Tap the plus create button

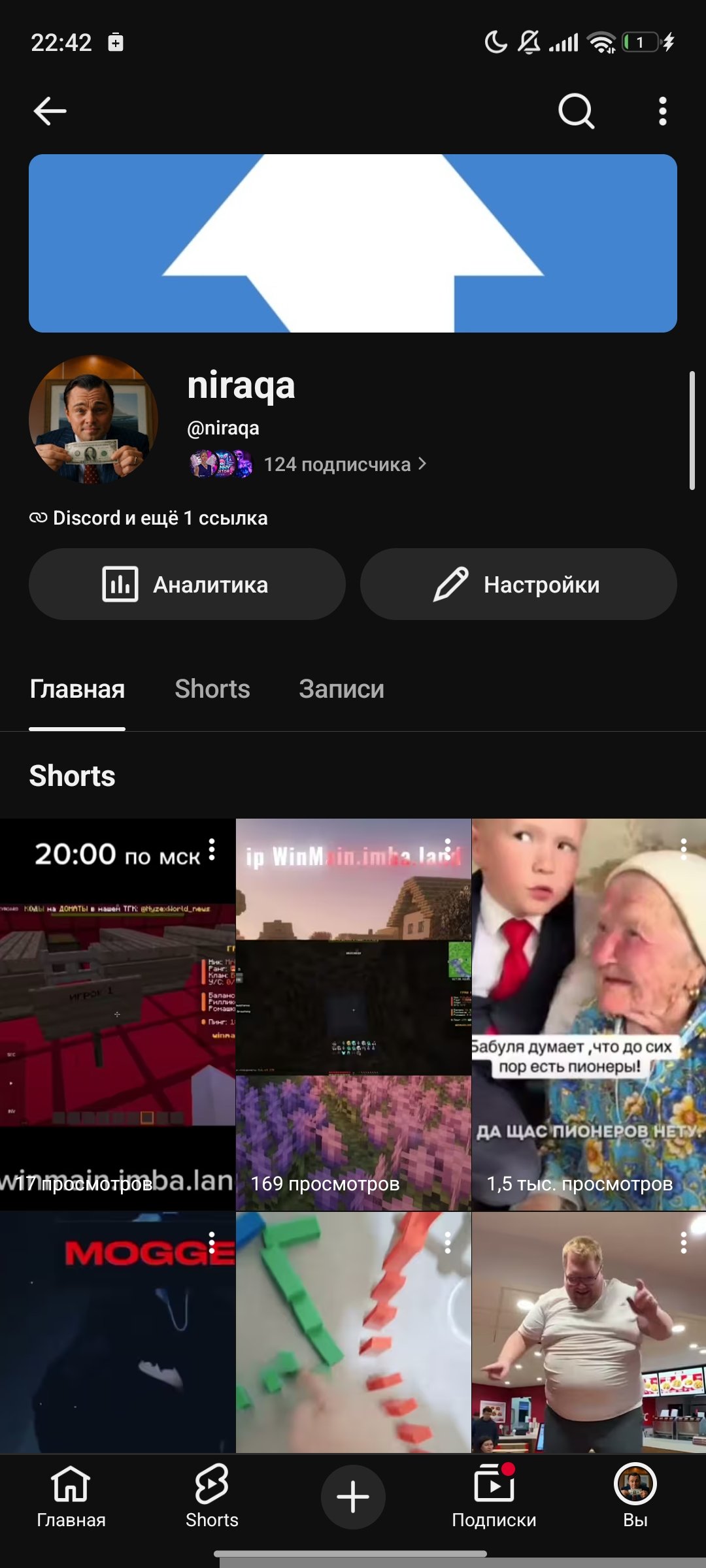353,1497
